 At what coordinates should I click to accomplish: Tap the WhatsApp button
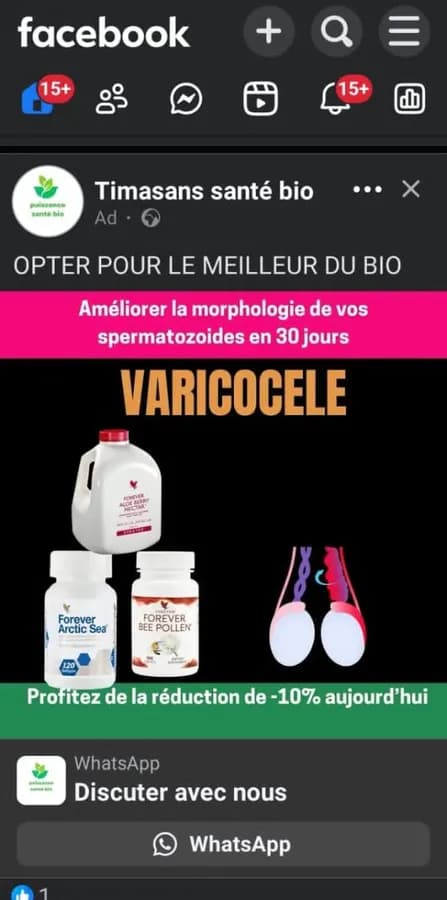[223, 844]
